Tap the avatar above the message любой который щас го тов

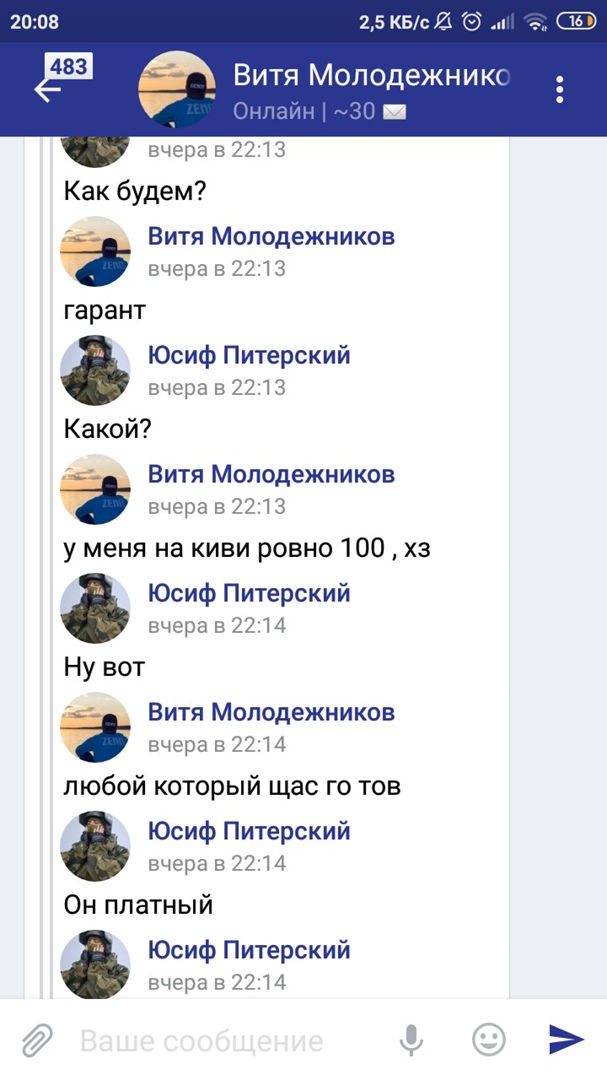click(95, 727)
